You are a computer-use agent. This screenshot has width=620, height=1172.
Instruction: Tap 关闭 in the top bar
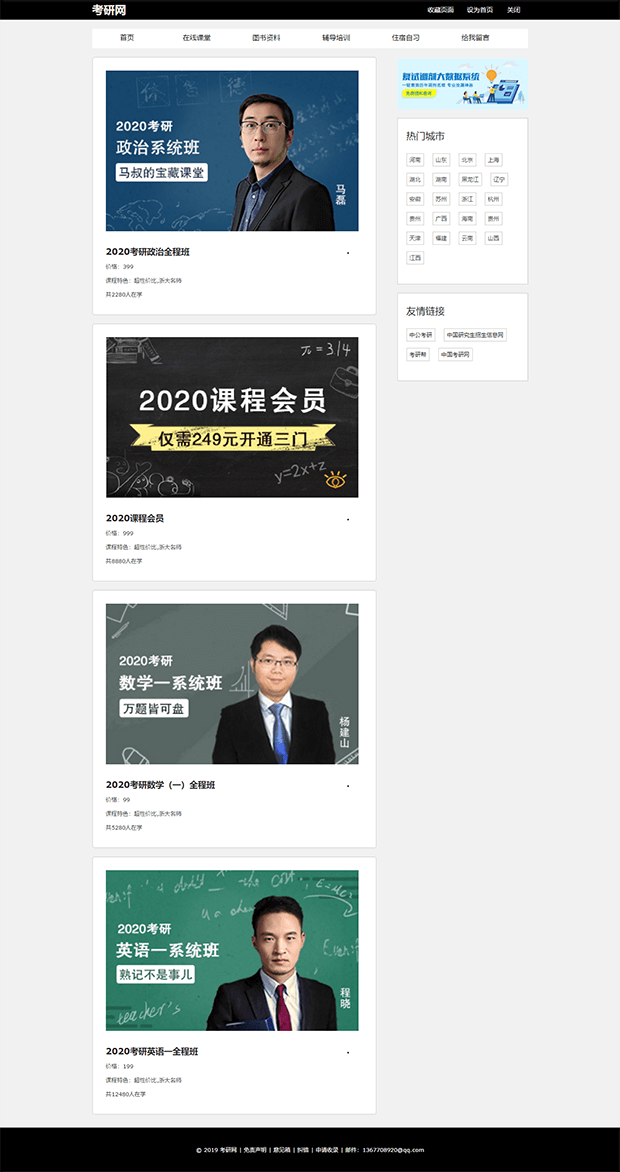click(x=513, y=9)
